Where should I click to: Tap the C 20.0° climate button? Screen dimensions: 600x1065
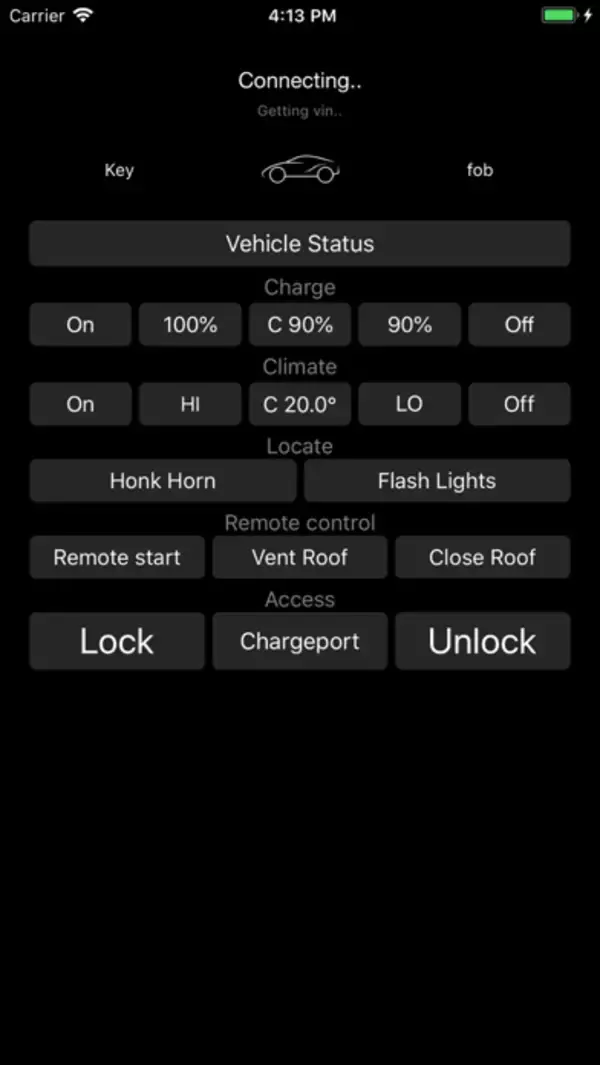(x=300, y=405)
